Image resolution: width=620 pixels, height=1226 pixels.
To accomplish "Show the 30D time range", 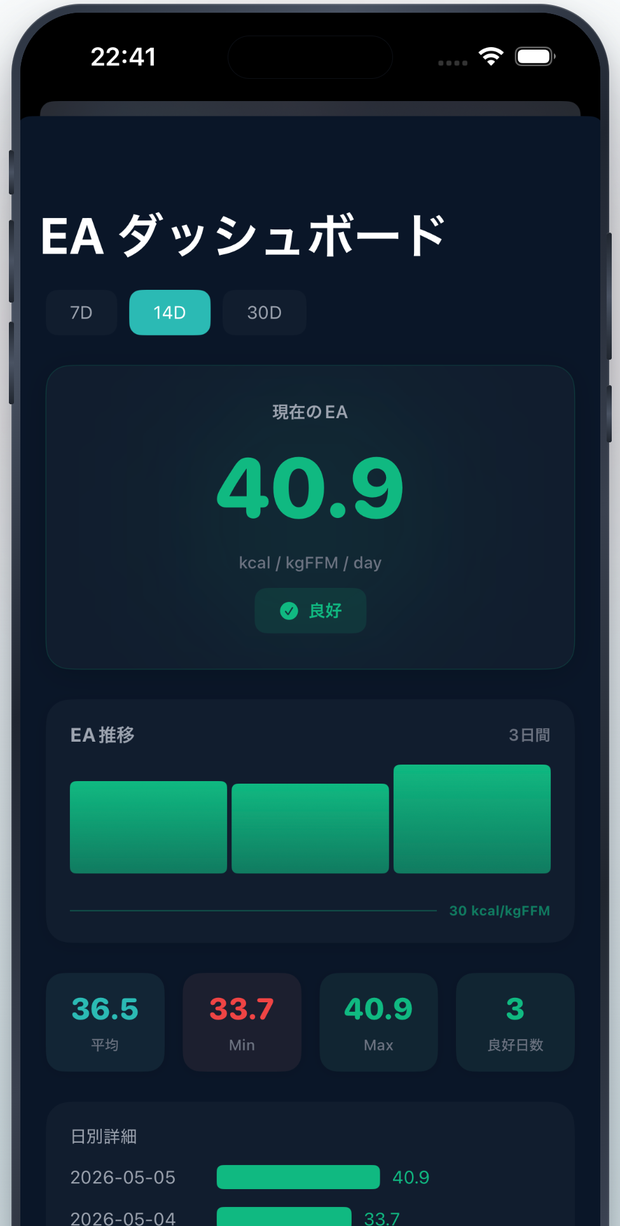I will tap(264, 312).
